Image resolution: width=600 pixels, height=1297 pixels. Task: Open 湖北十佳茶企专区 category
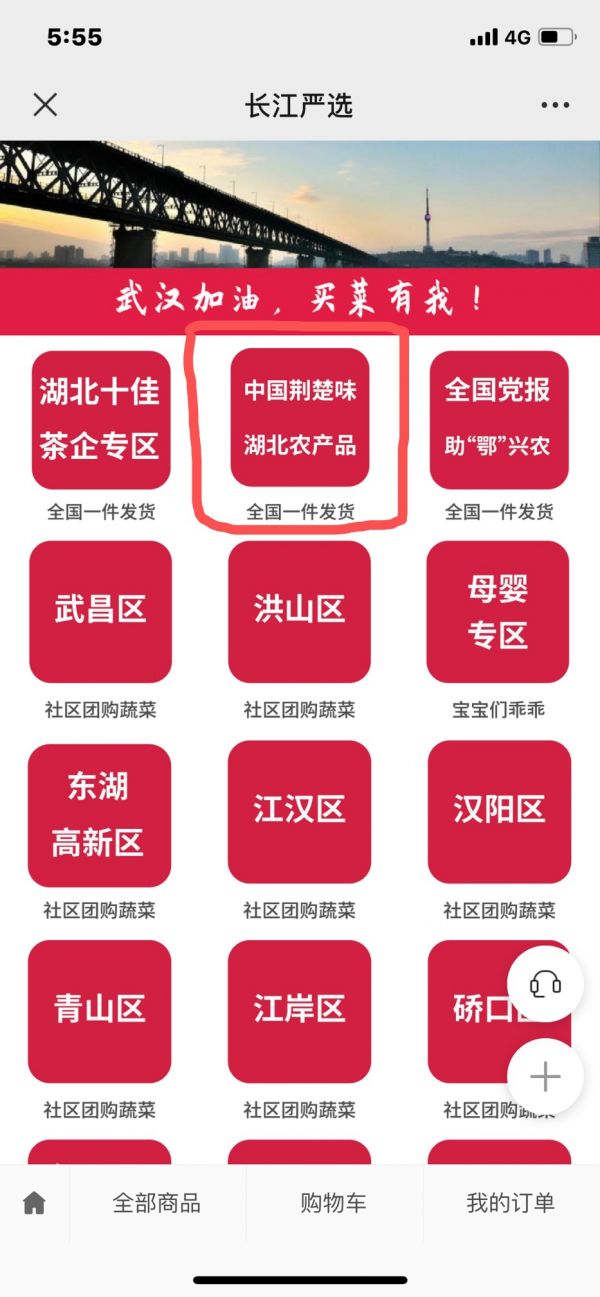coord(99,419)
